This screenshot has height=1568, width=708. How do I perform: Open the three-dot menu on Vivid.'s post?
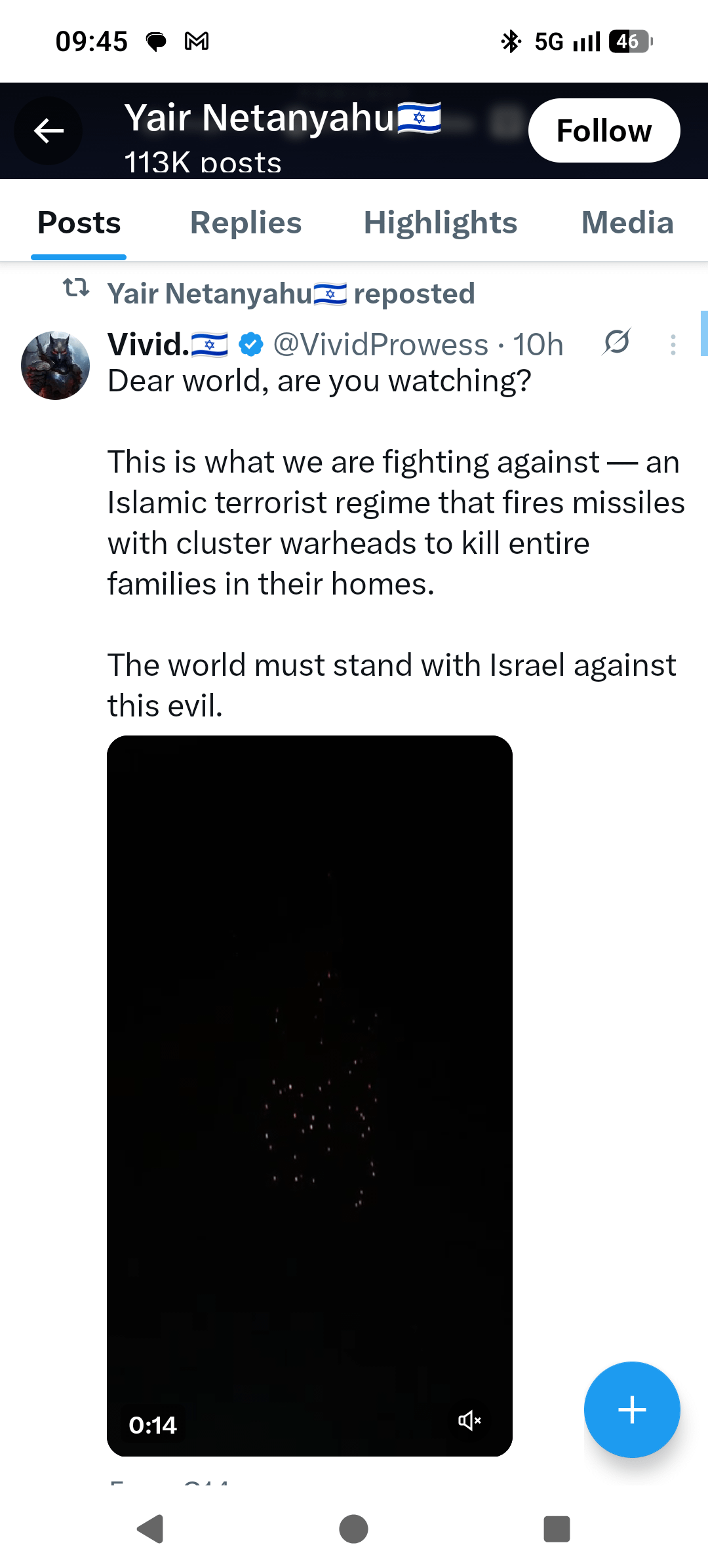[673, 345]
